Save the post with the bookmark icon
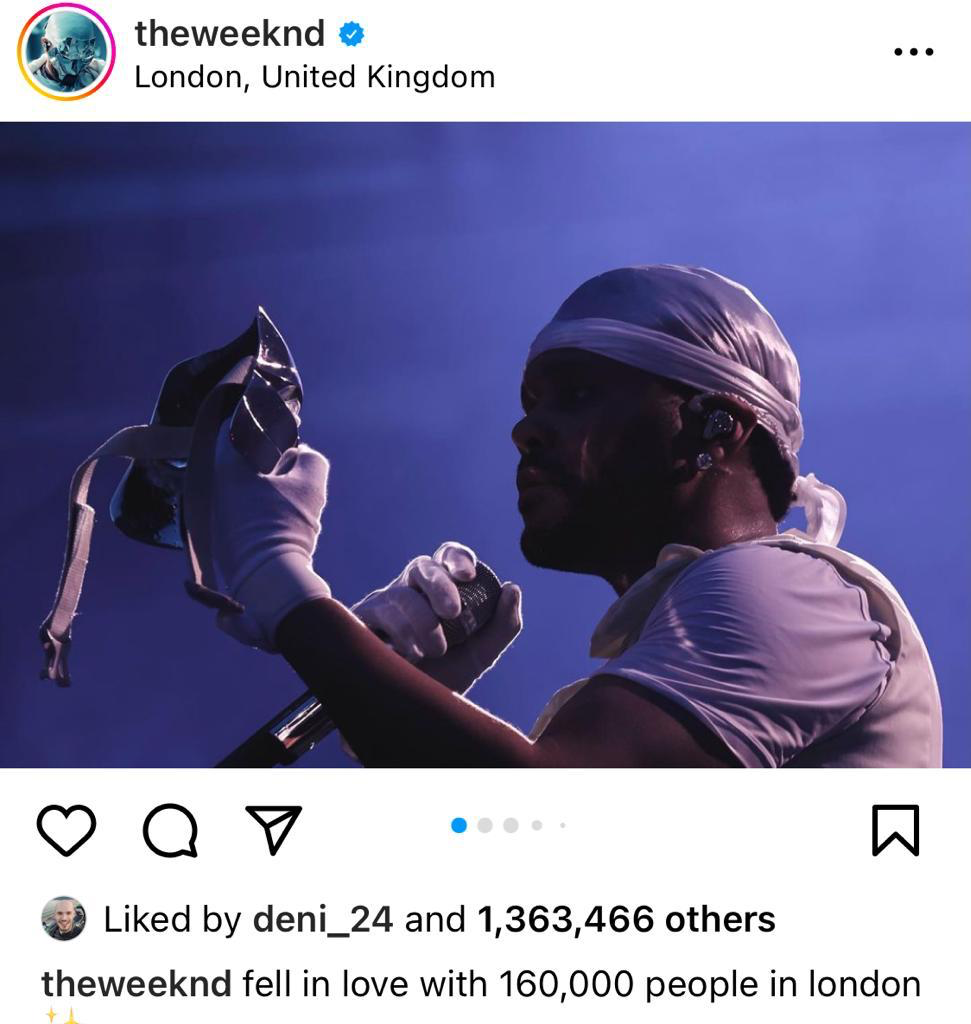 tap(894, 831)
